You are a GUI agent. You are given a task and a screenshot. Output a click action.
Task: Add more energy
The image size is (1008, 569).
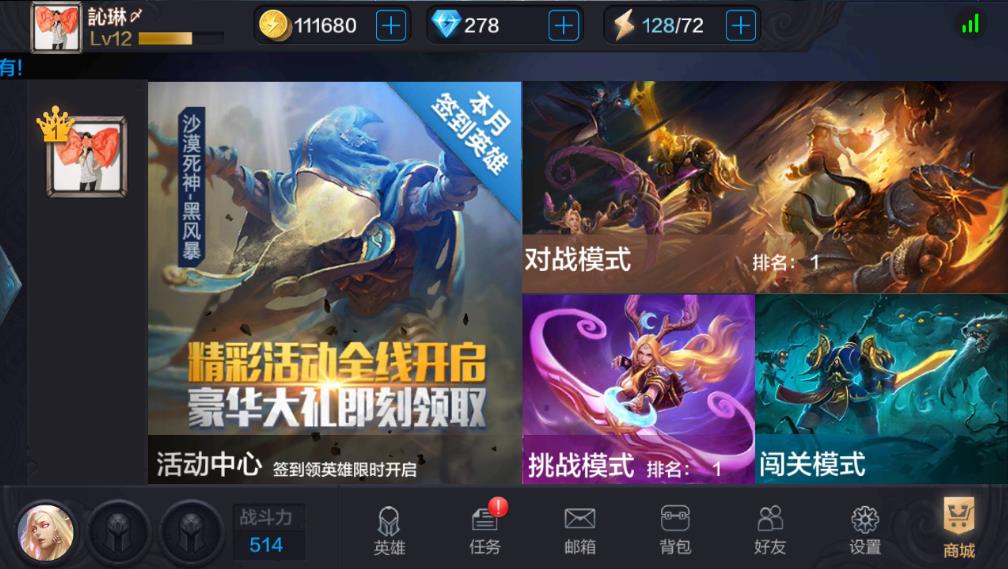pos(740,26)
